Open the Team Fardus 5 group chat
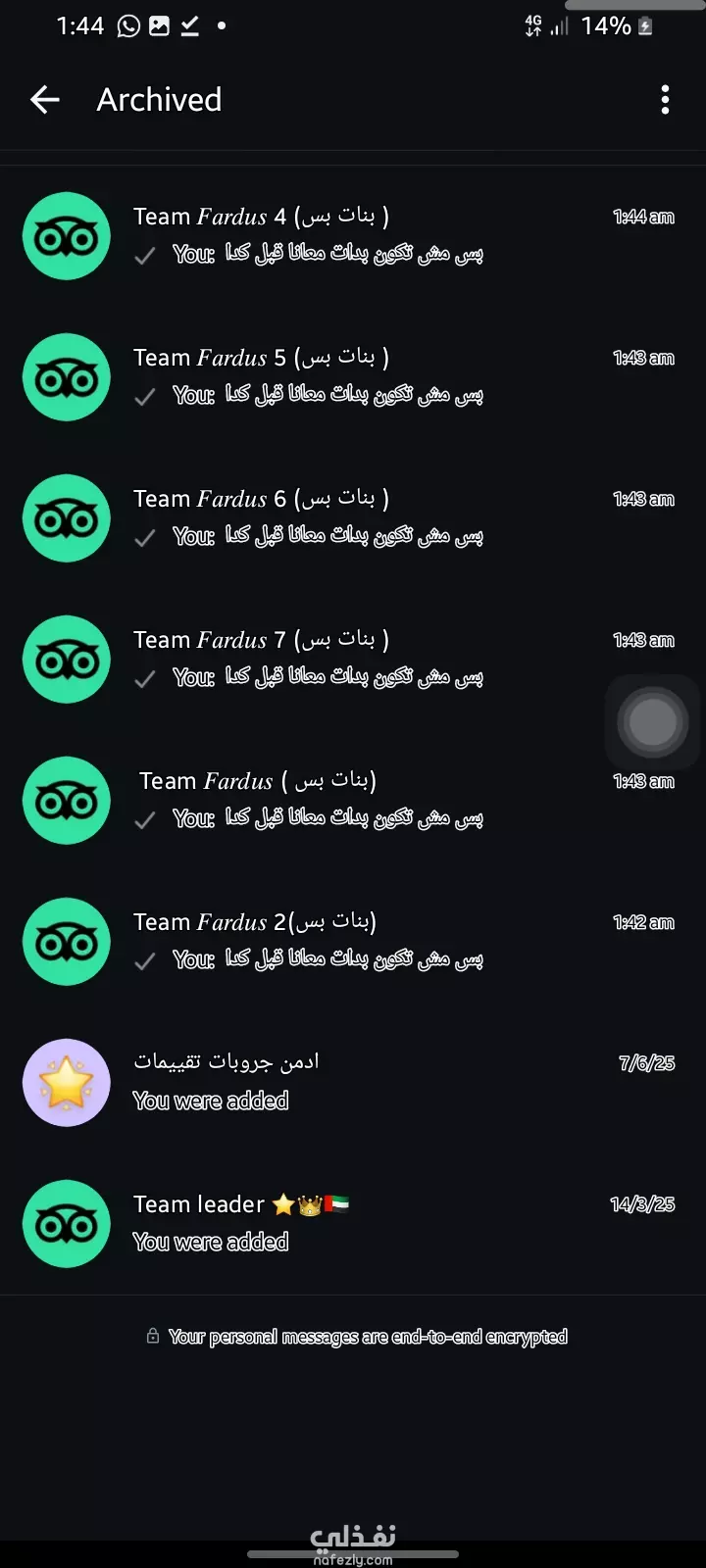 point(353,377)
